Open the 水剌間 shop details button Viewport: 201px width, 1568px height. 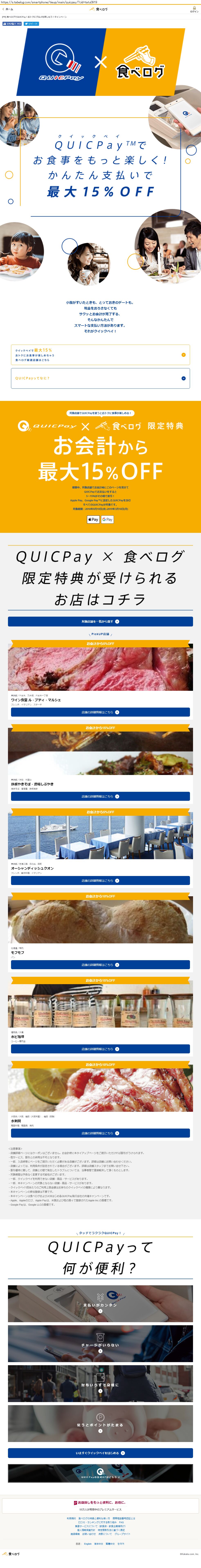[100, 1133]
